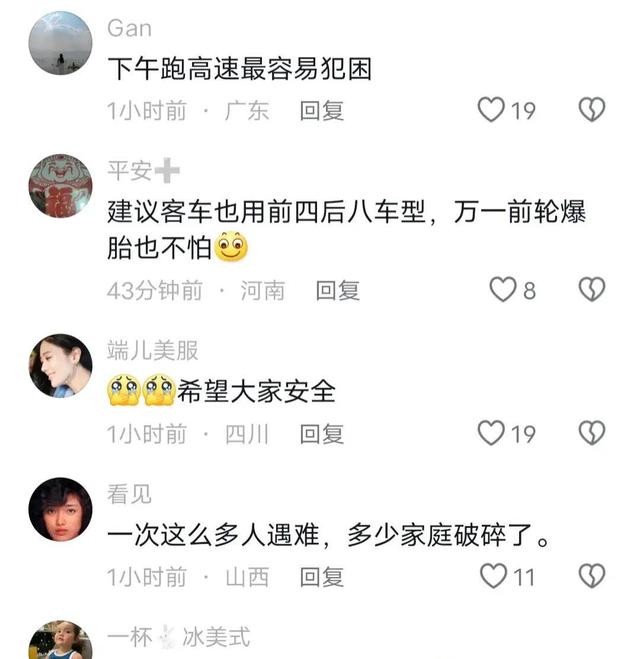The height and width of the screenshot is (659, 640).
Task: Dislike Gan's comment
Action: 592,110
